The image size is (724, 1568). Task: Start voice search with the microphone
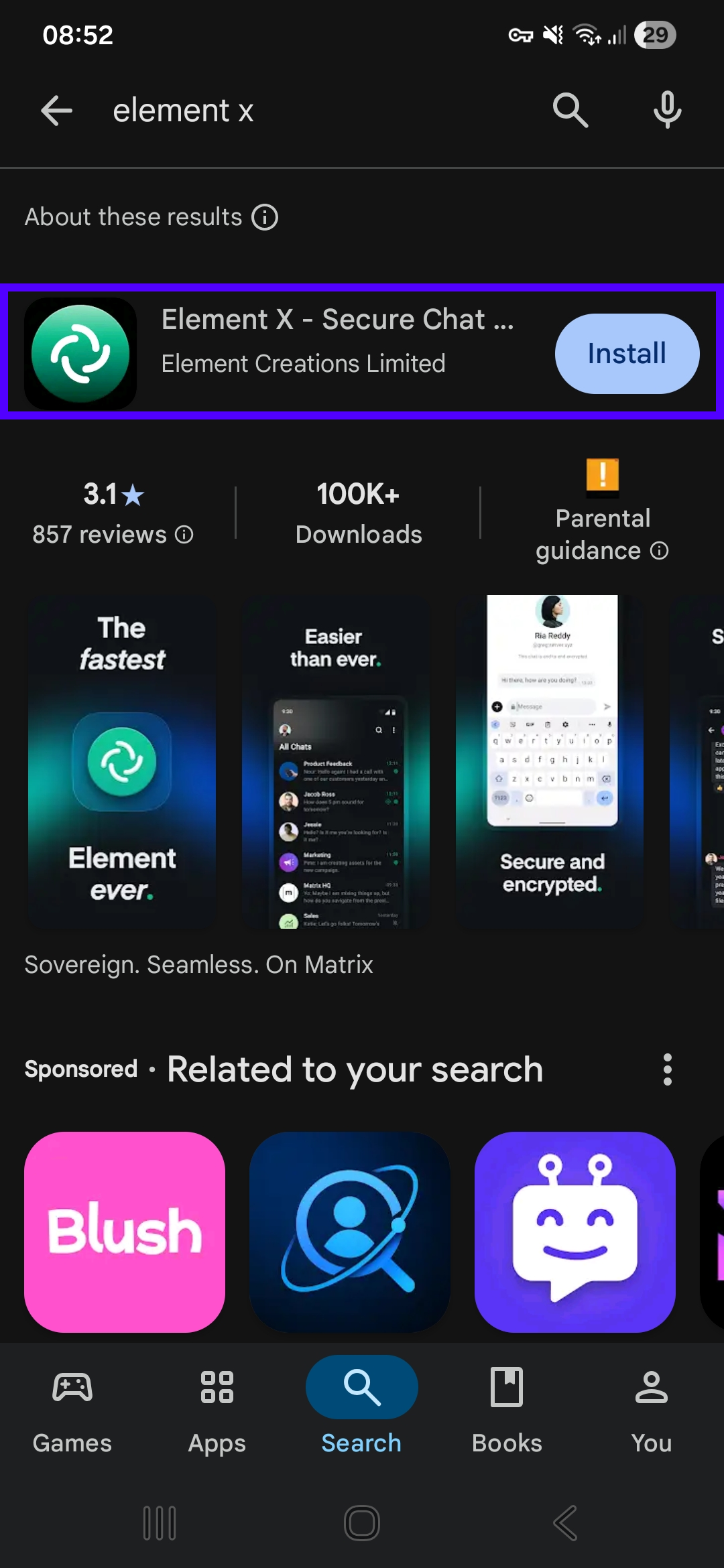(667, 111)
